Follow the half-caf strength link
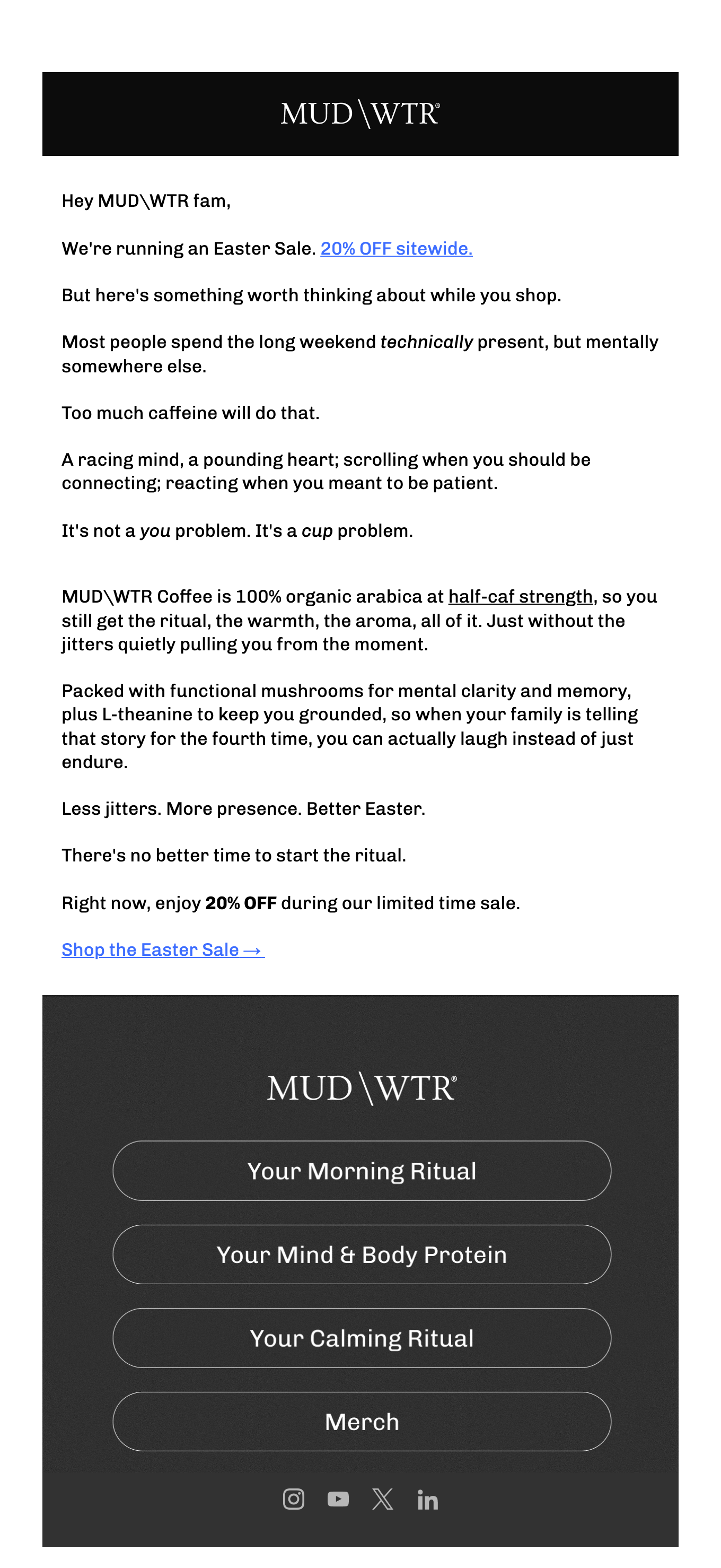 [x=520, y=597]
